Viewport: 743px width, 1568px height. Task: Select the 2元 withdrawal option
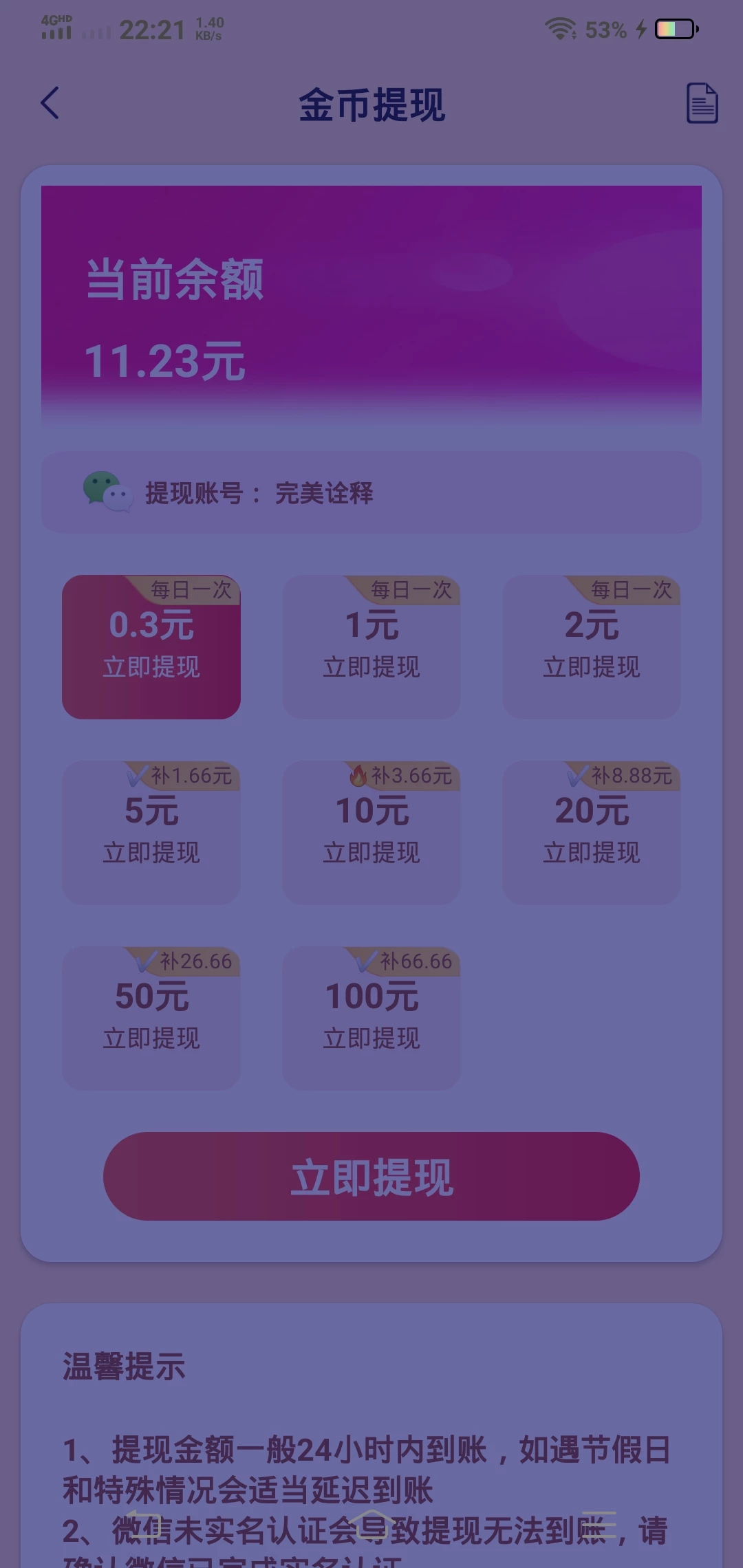(x=592, y=646)
